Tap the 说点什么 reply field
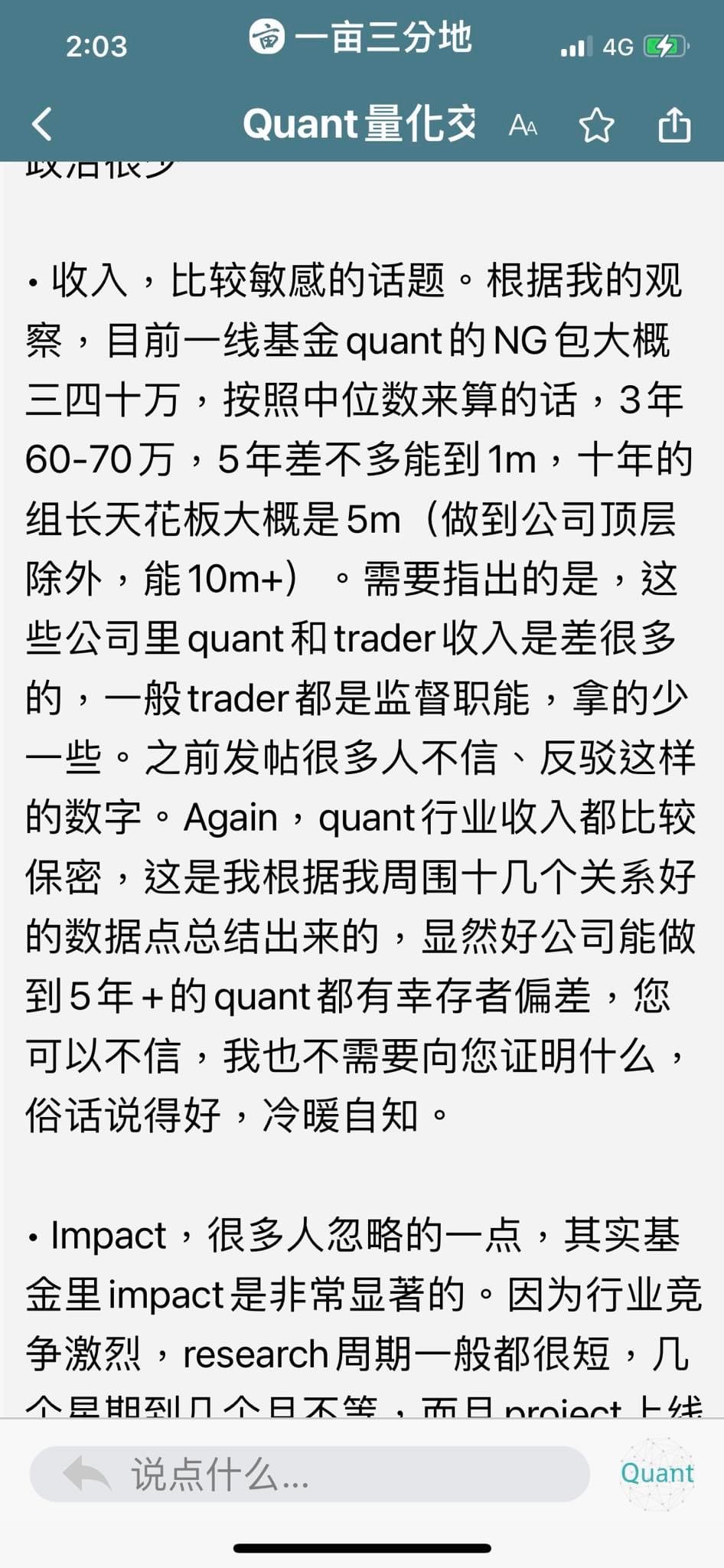724x1568 pixels. [309, 1474]
